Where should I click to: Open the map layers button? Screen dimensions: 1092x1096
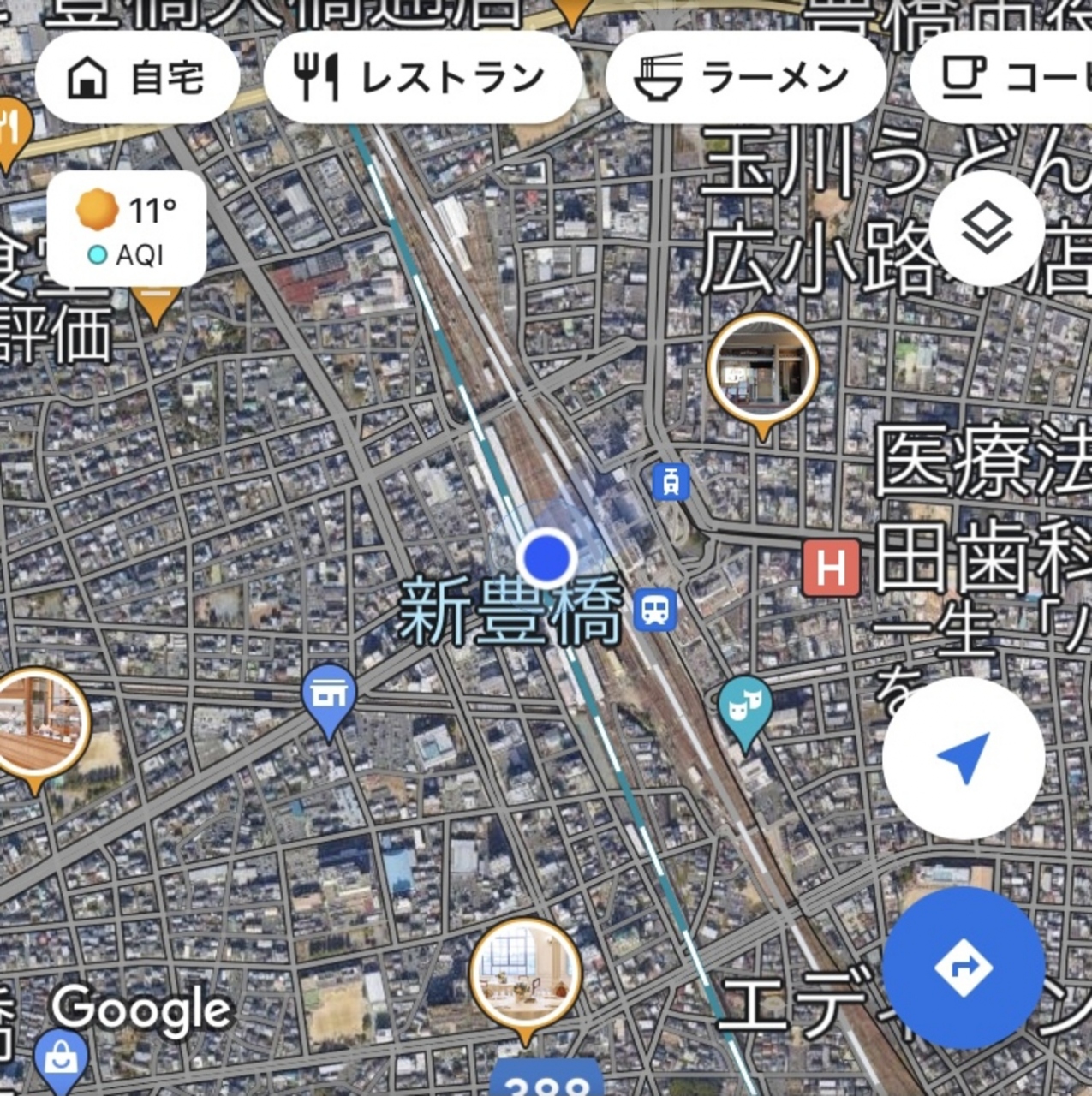click(986, 229)
